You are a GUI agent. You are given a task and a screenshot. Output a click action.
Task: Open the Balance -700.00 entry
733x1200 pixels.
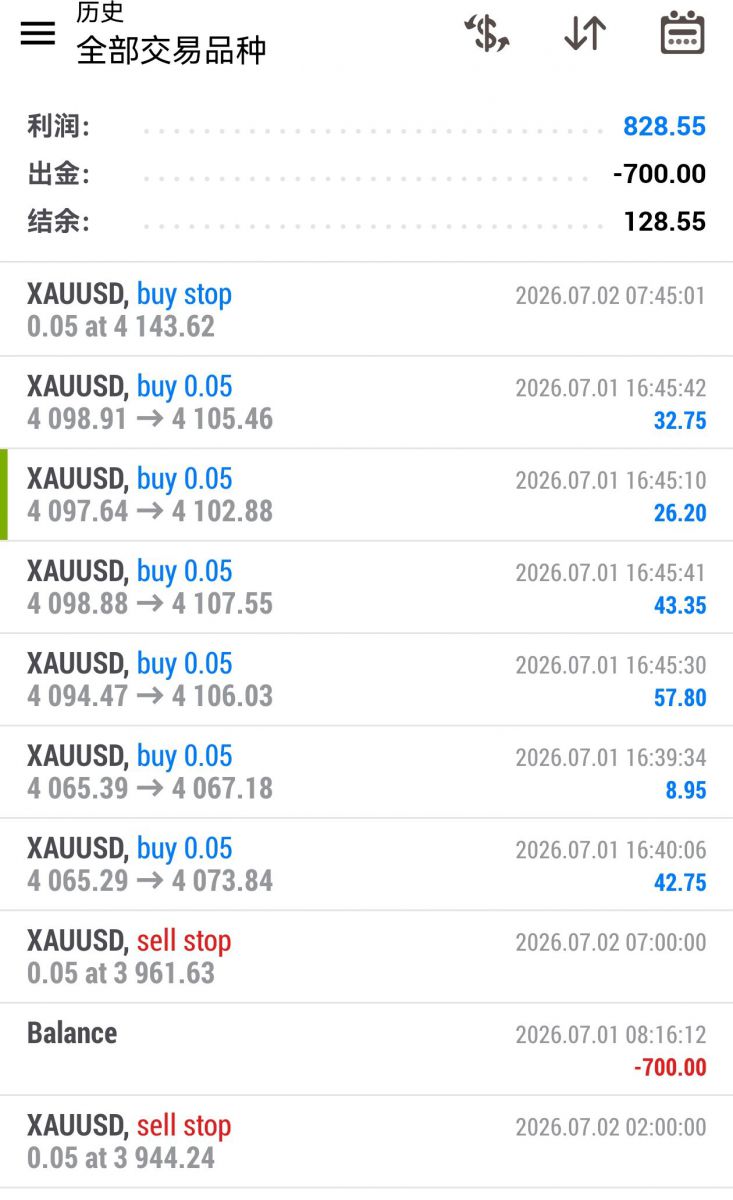[366, 1049]
